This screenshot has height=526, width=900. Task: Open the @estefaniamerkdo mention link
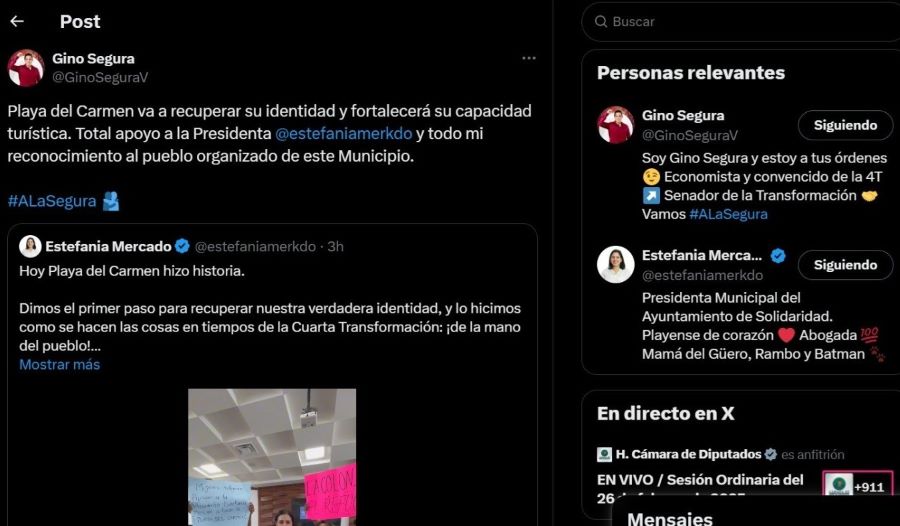point(343,133)
